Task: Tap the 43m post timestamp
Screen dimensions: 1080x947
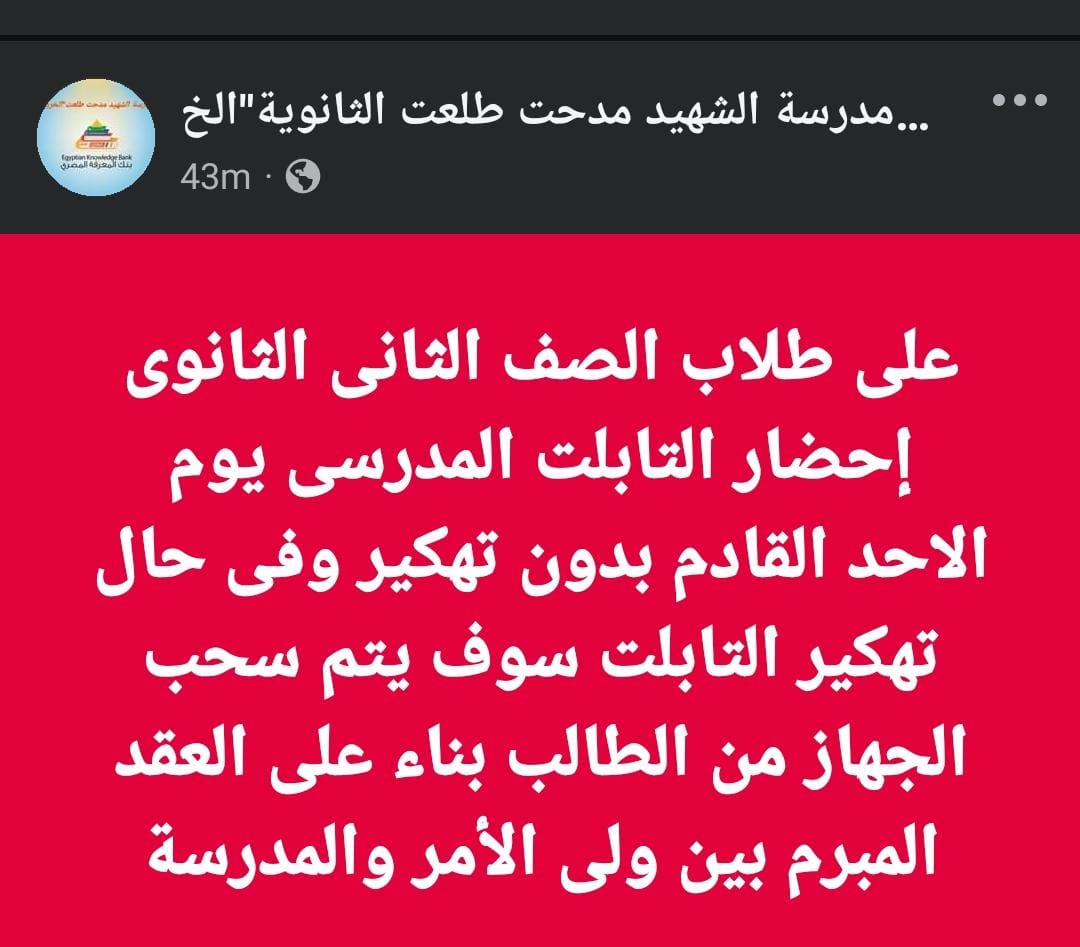Action: click(215, 177)
